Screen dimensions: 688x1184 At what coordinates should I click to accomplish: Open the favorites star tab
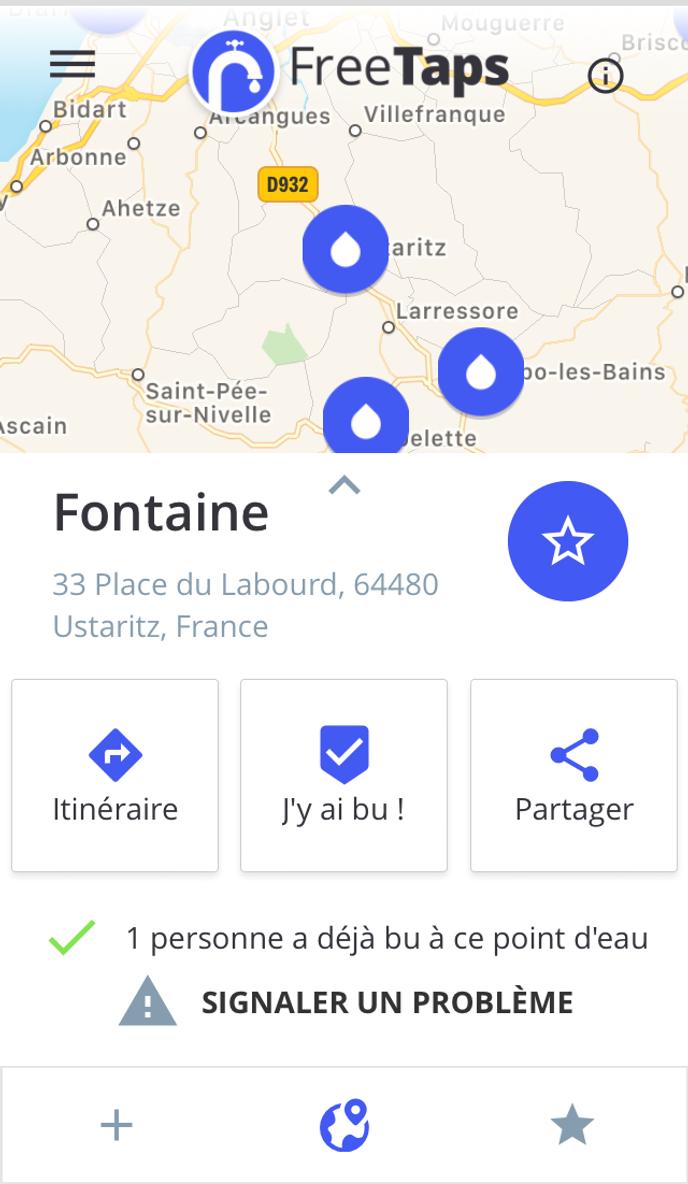(x=572, y=1125)
